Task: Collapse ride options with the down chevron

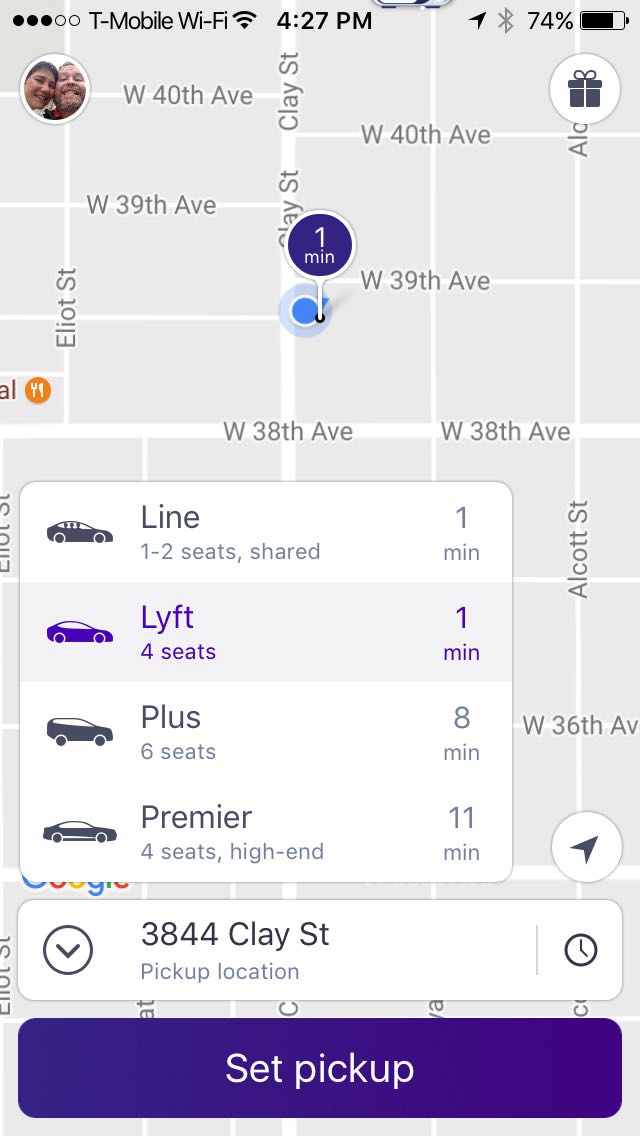Action: tap(68, 950)
